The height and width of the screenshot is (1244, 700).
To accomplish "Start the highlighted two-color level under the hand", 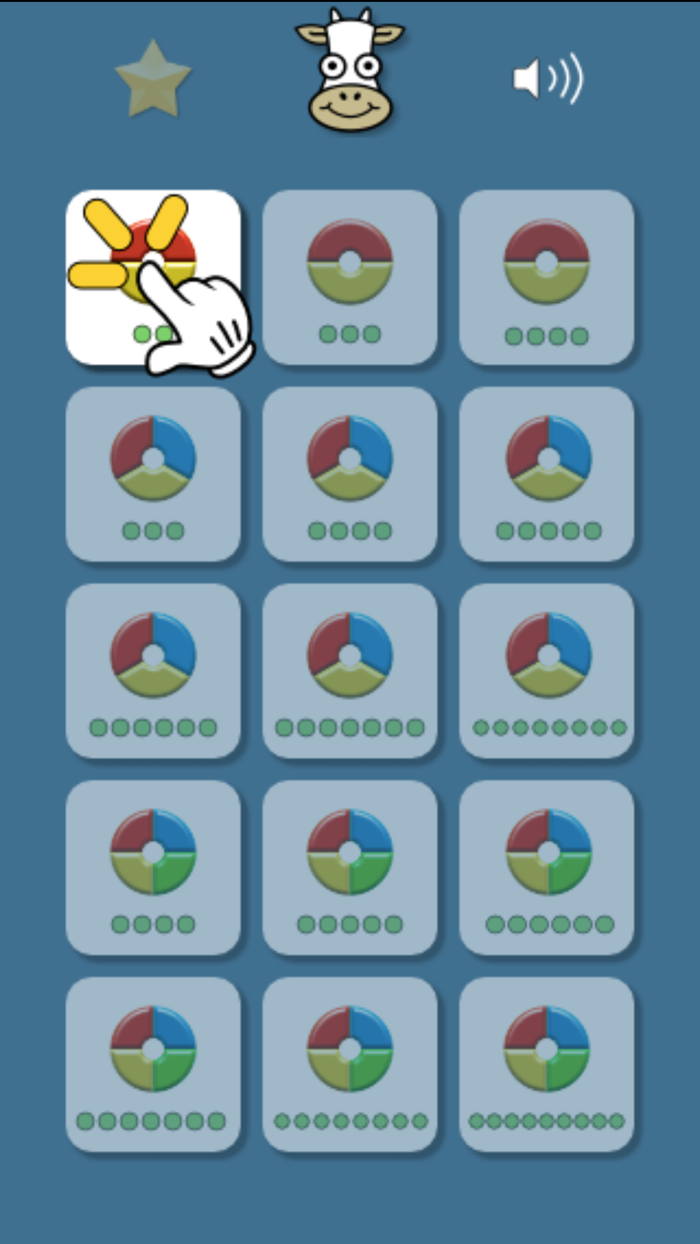I will point(153,277).
